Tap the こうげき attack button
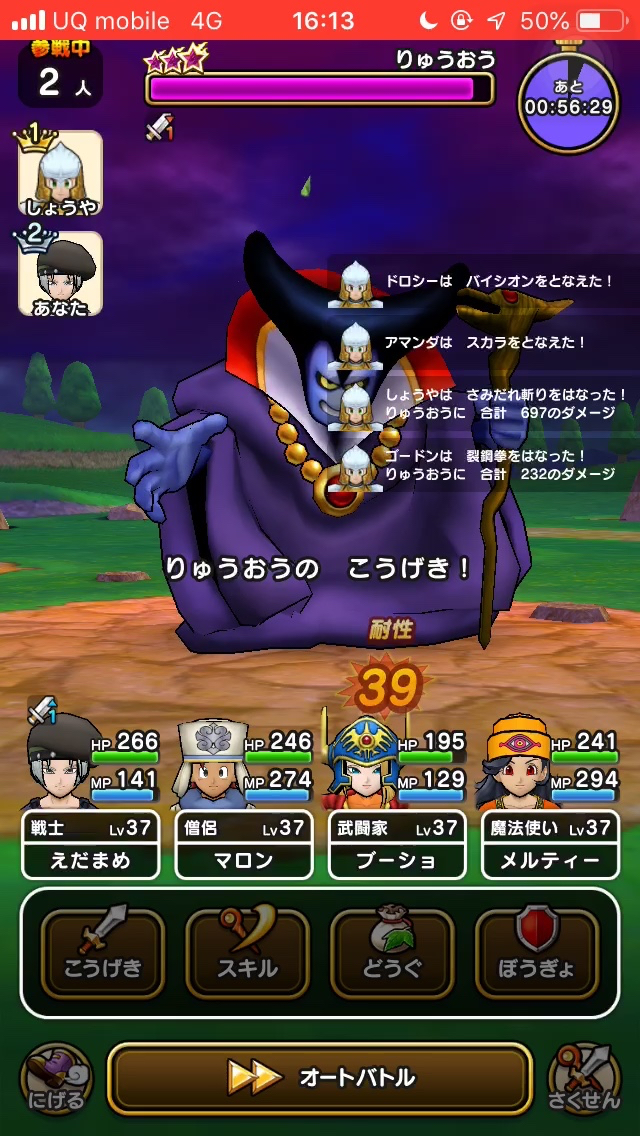This screenshot has height=1136, width=640. pos(103,953)
